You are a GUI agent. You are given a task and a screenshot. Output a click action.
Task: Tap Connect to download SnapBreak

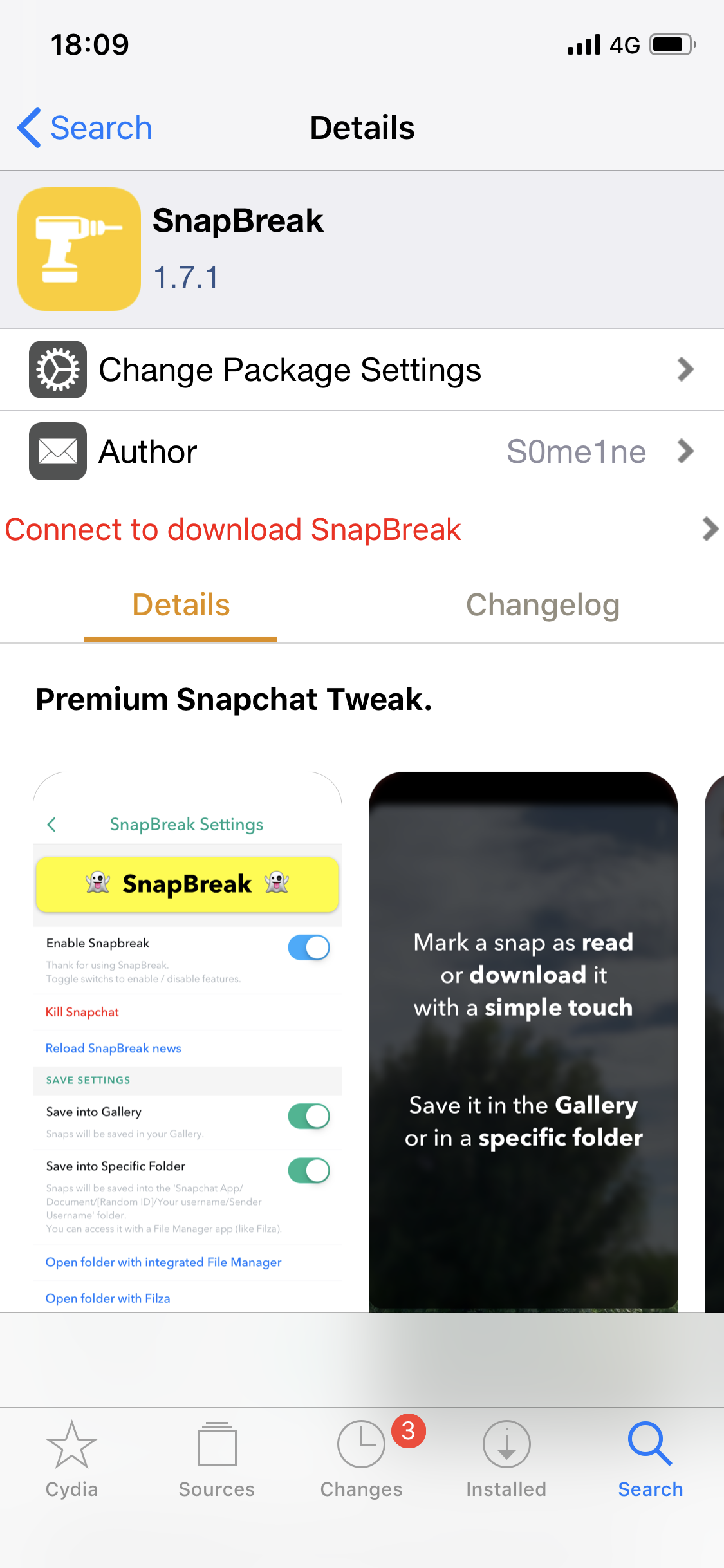point(362,529)
